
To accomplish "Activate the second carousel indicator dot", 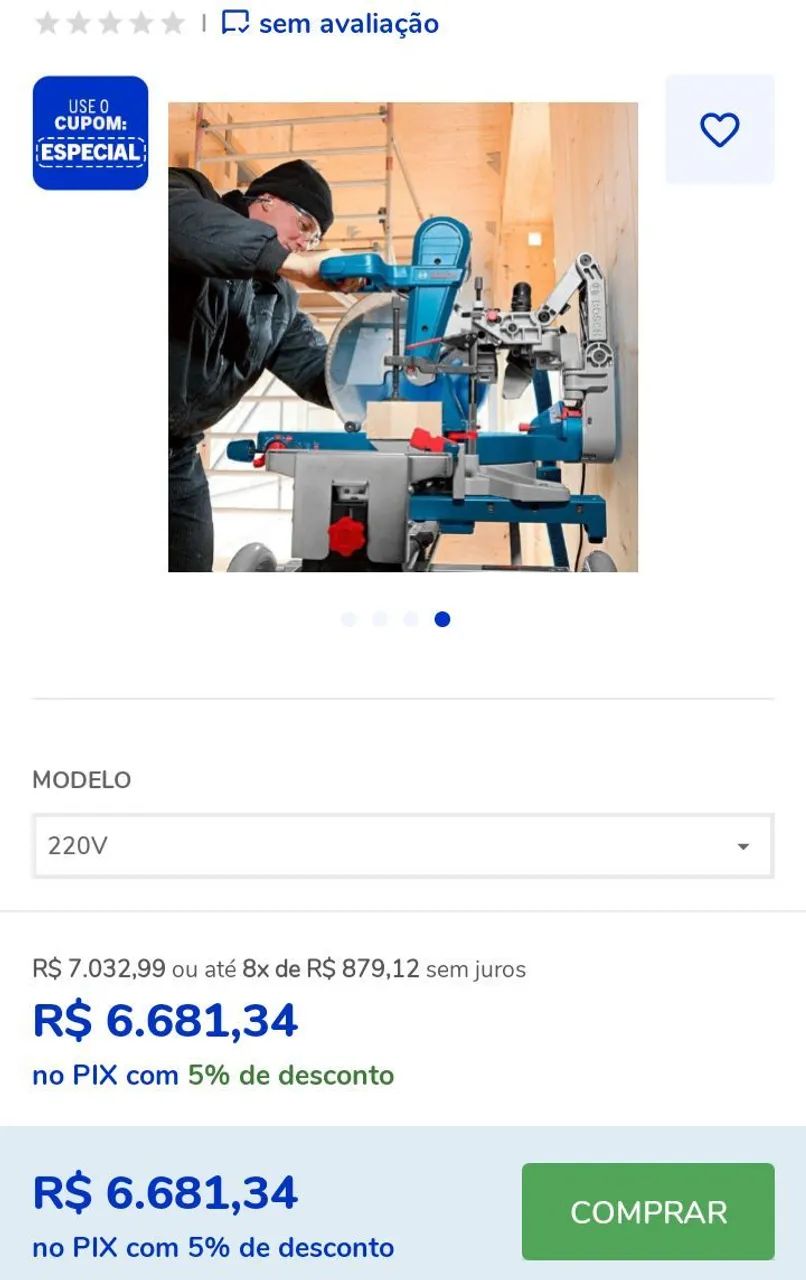I will click(x=380, y=618).
